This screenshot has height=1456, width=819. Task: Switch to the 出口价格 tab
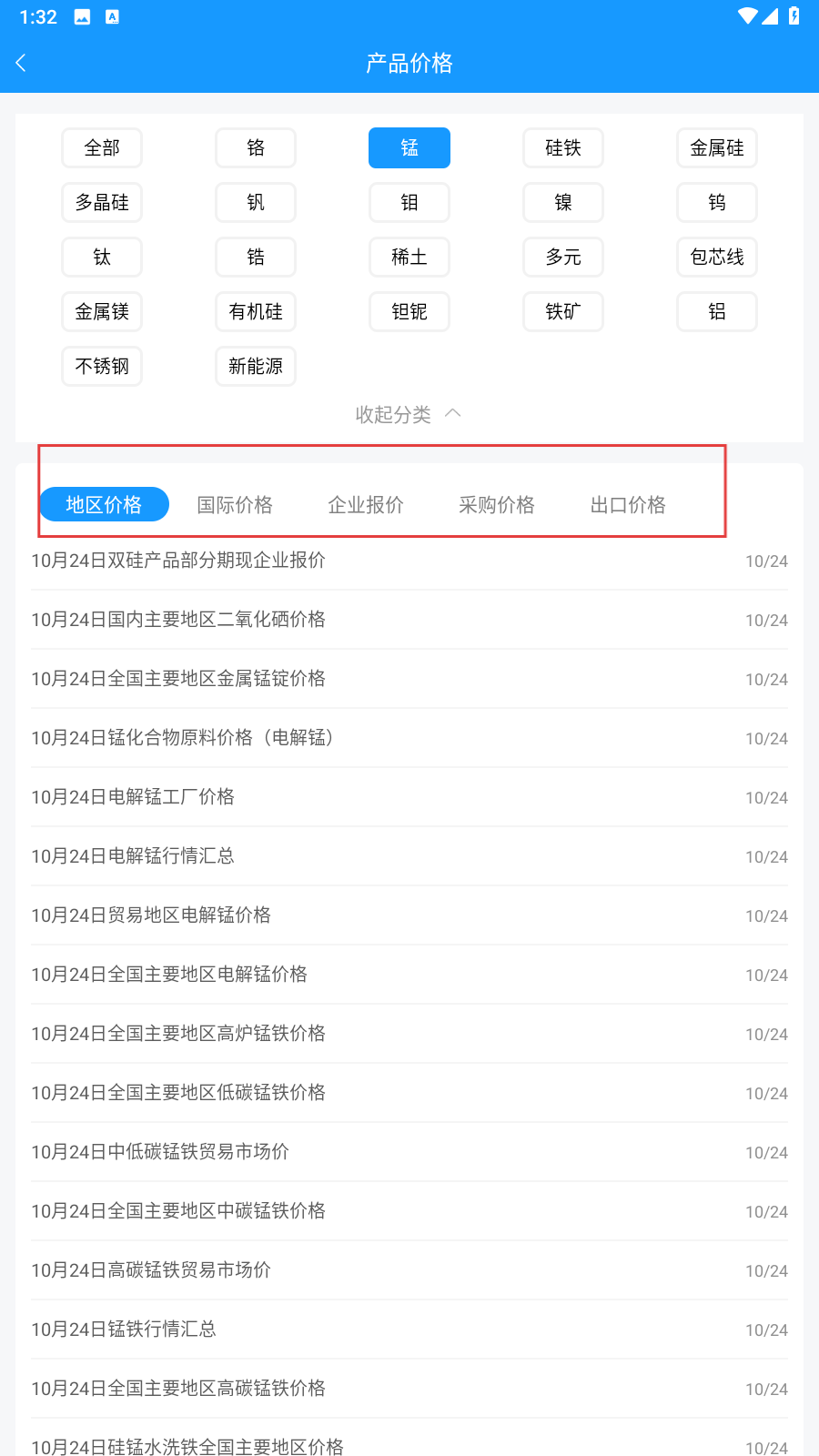pyautogui.click(x=628, y=505)
